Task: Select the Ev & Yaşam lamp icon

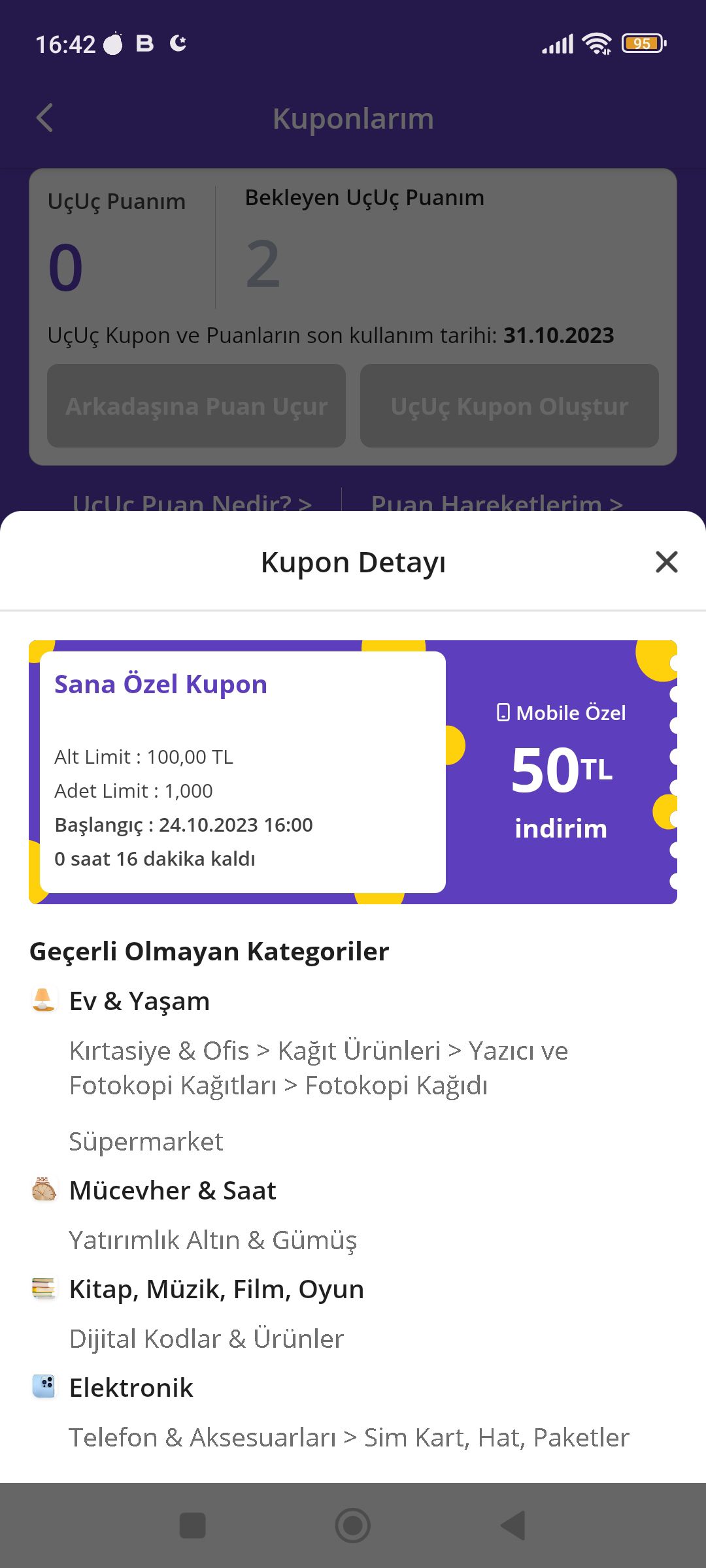Action: [43, 1000]
